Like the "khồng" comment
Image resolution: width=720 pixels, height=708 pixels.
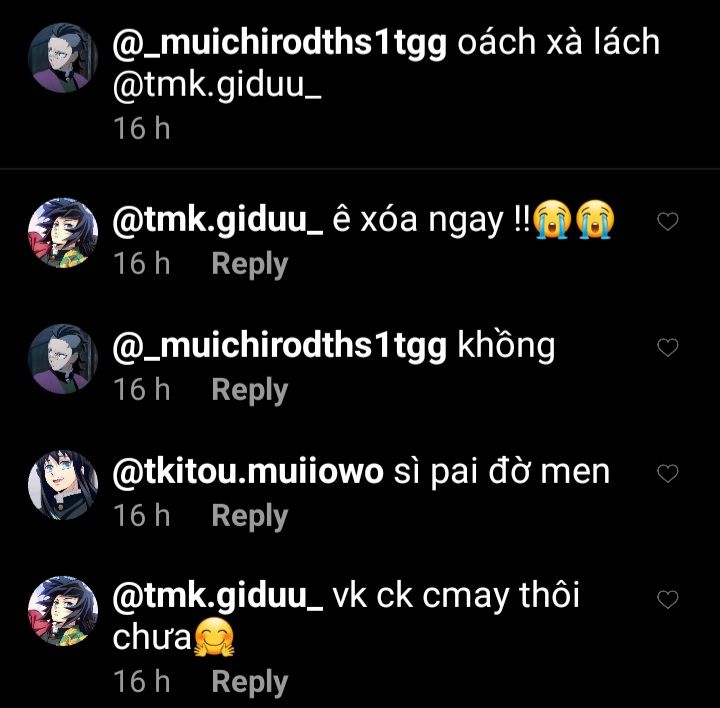pos(667,348)
